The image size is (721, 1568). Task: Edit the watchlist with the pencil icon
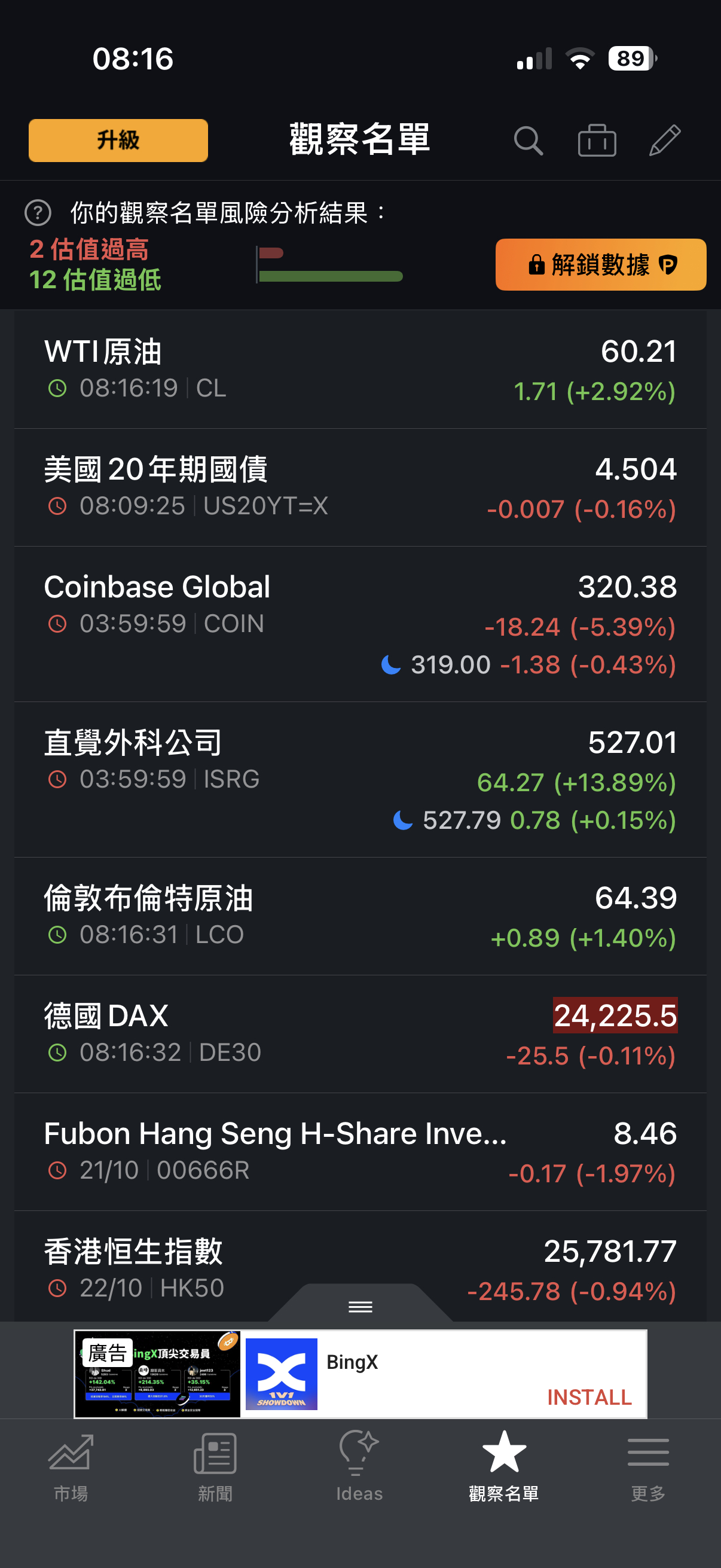tap(664, 141)
